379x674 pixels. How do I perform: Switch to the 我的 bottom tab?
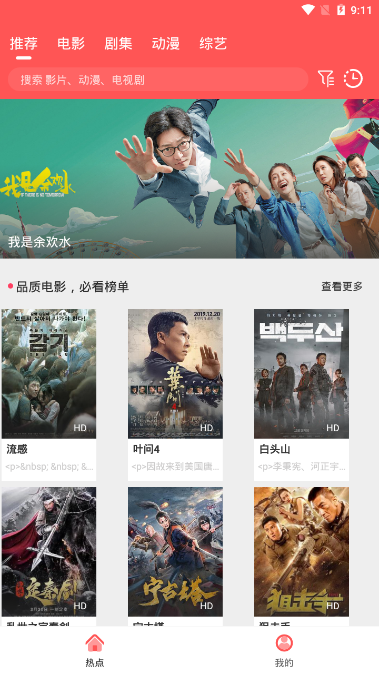click(284, 650)
